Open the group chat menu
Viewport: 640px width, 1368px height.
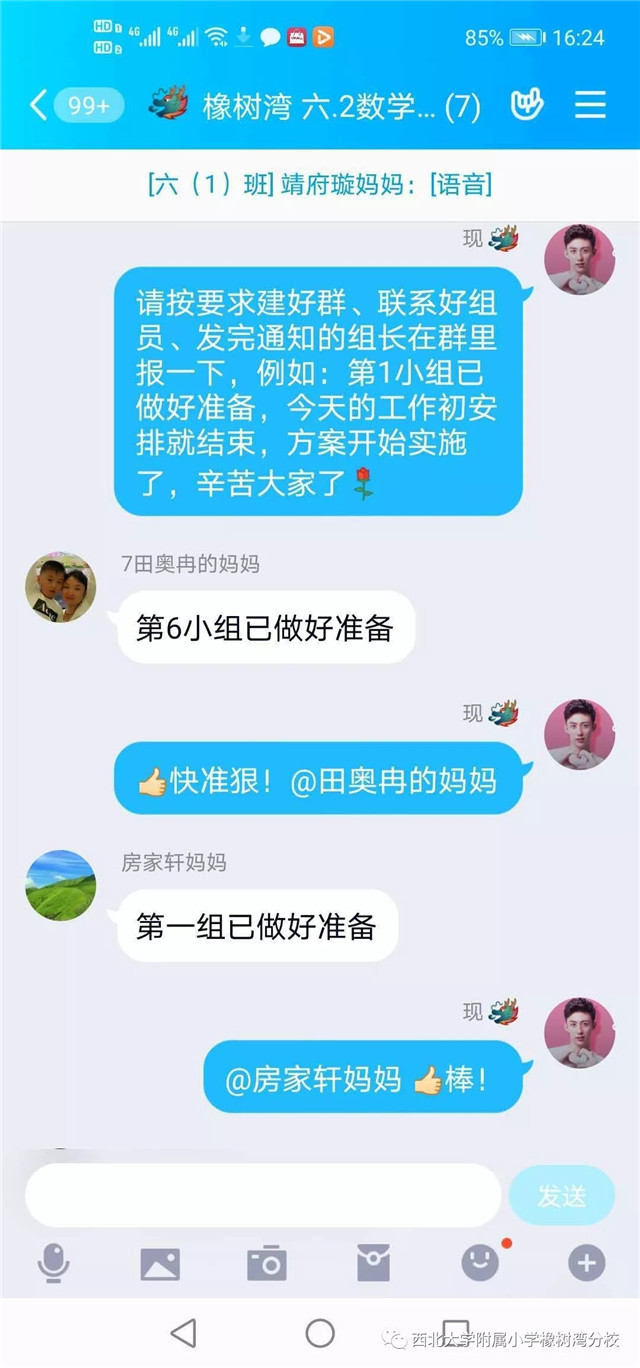(x=591, y=105)
